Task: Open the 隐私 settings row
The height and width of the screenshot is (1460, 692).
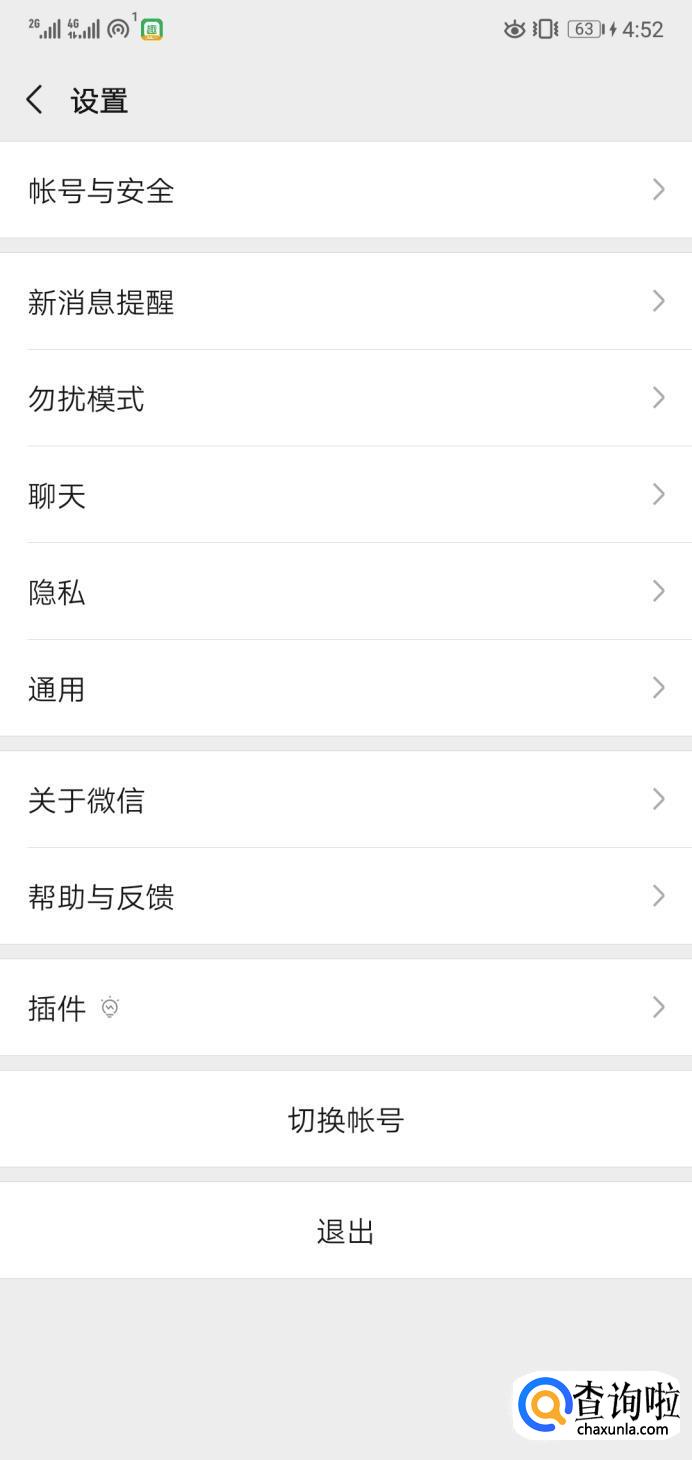Action: click(x=346, y=592)
